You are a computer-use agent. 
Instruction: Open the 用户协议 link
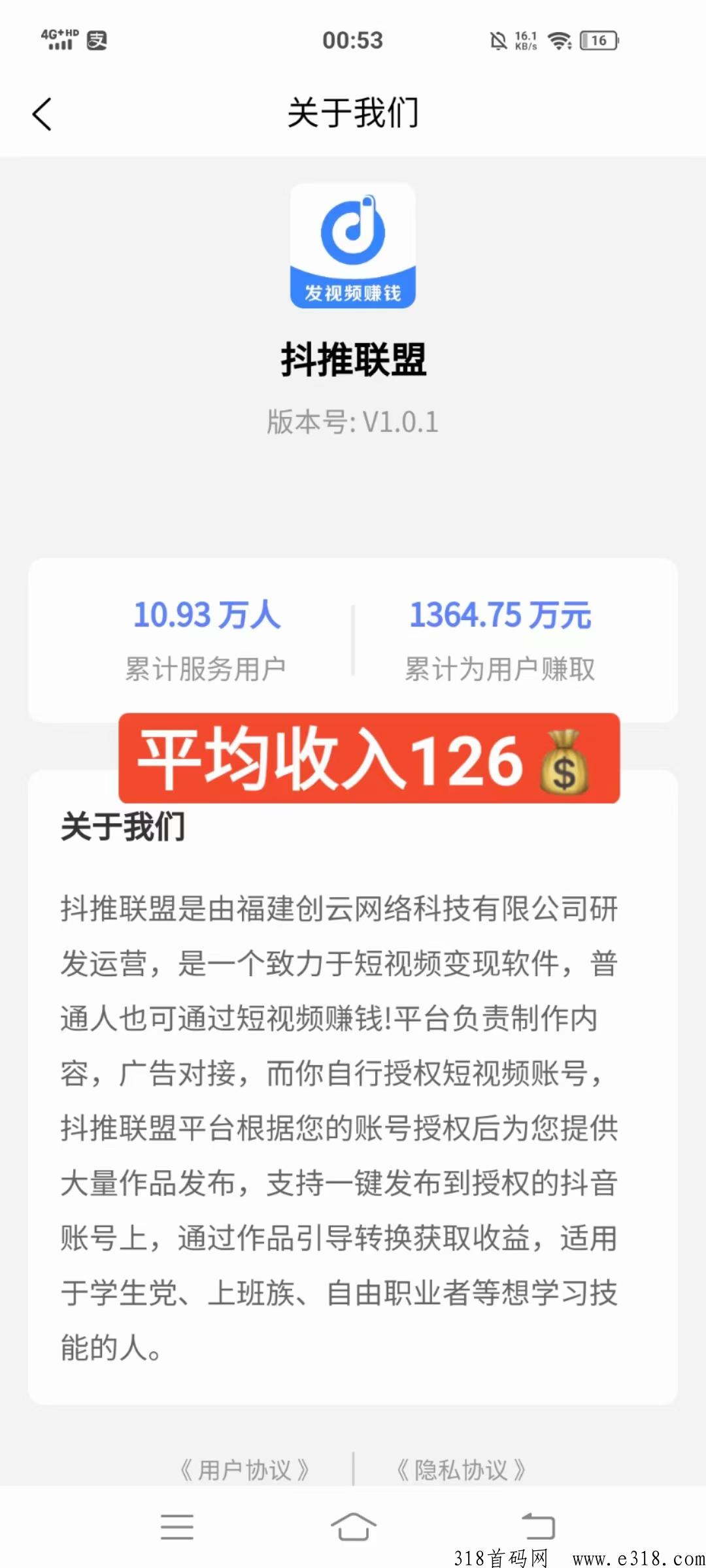coord(244,1470)
